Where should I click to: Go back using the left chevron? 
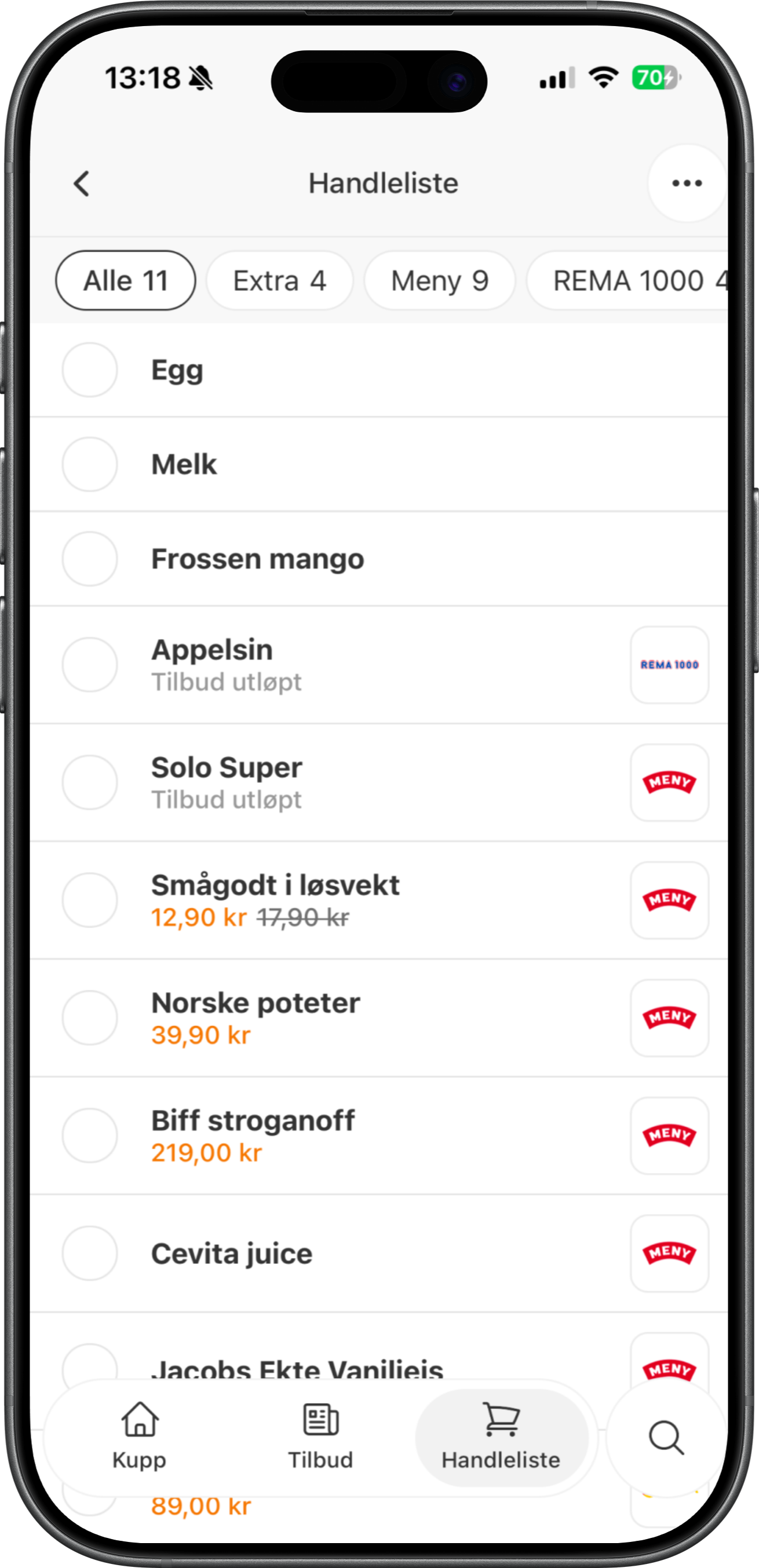tap(82, 184)
